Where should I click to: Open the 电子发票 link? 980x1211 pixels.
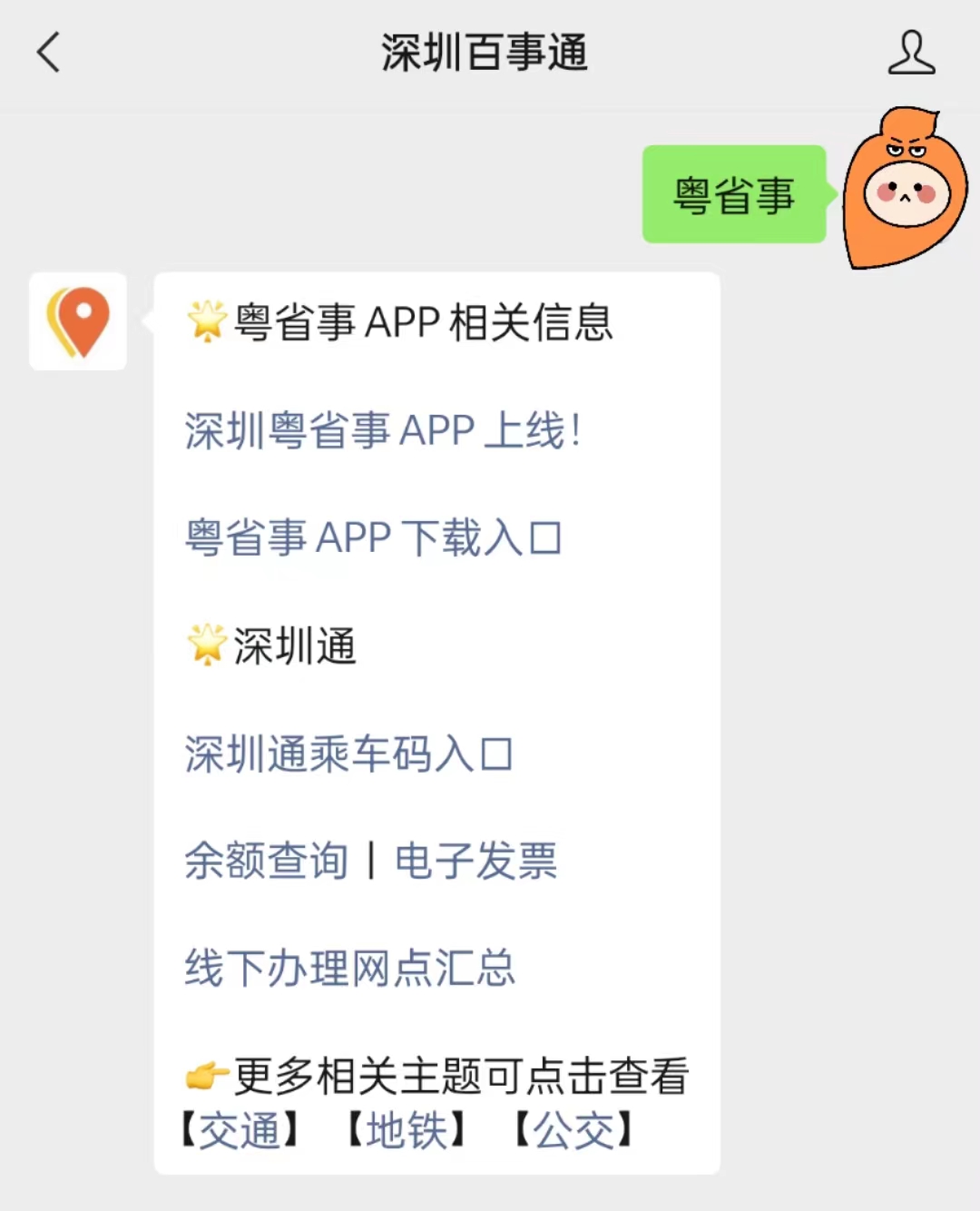coord(475,861)
